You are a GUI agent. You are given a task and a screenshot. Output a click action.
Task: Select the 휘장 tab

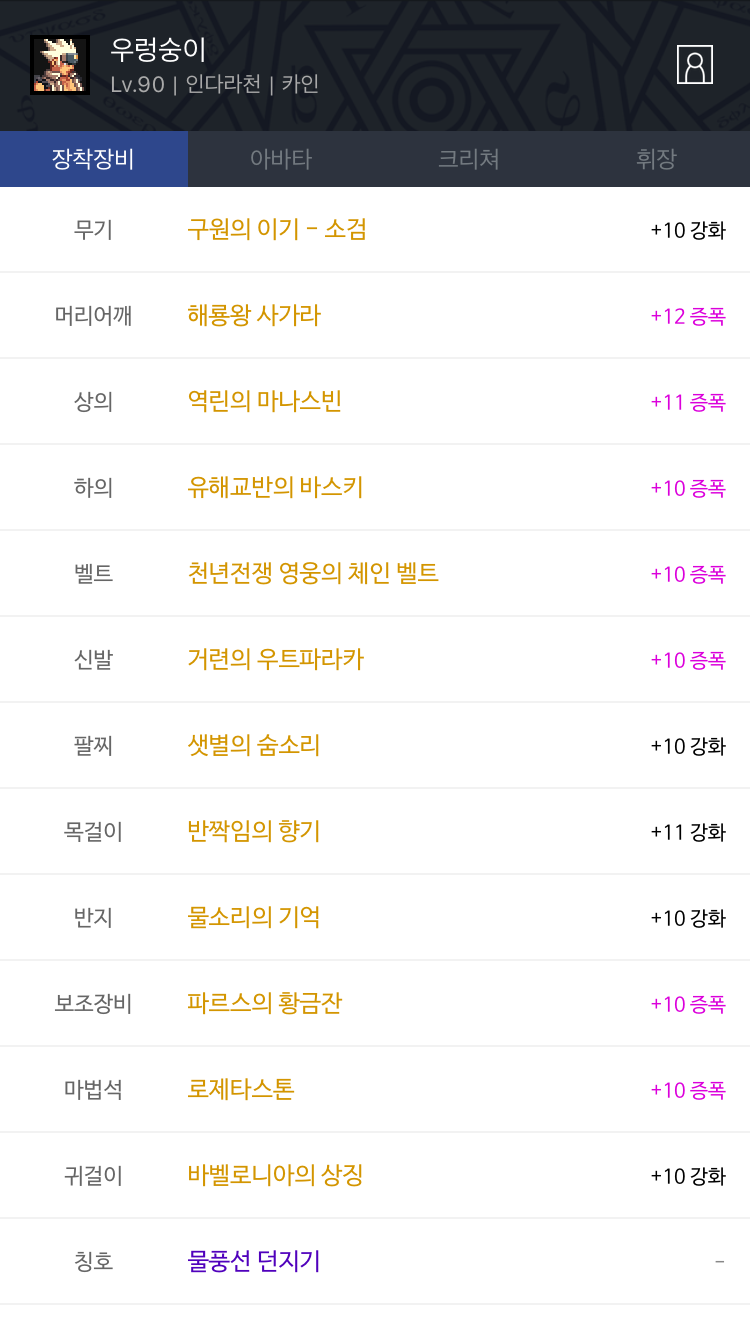[x=656, y=159]
